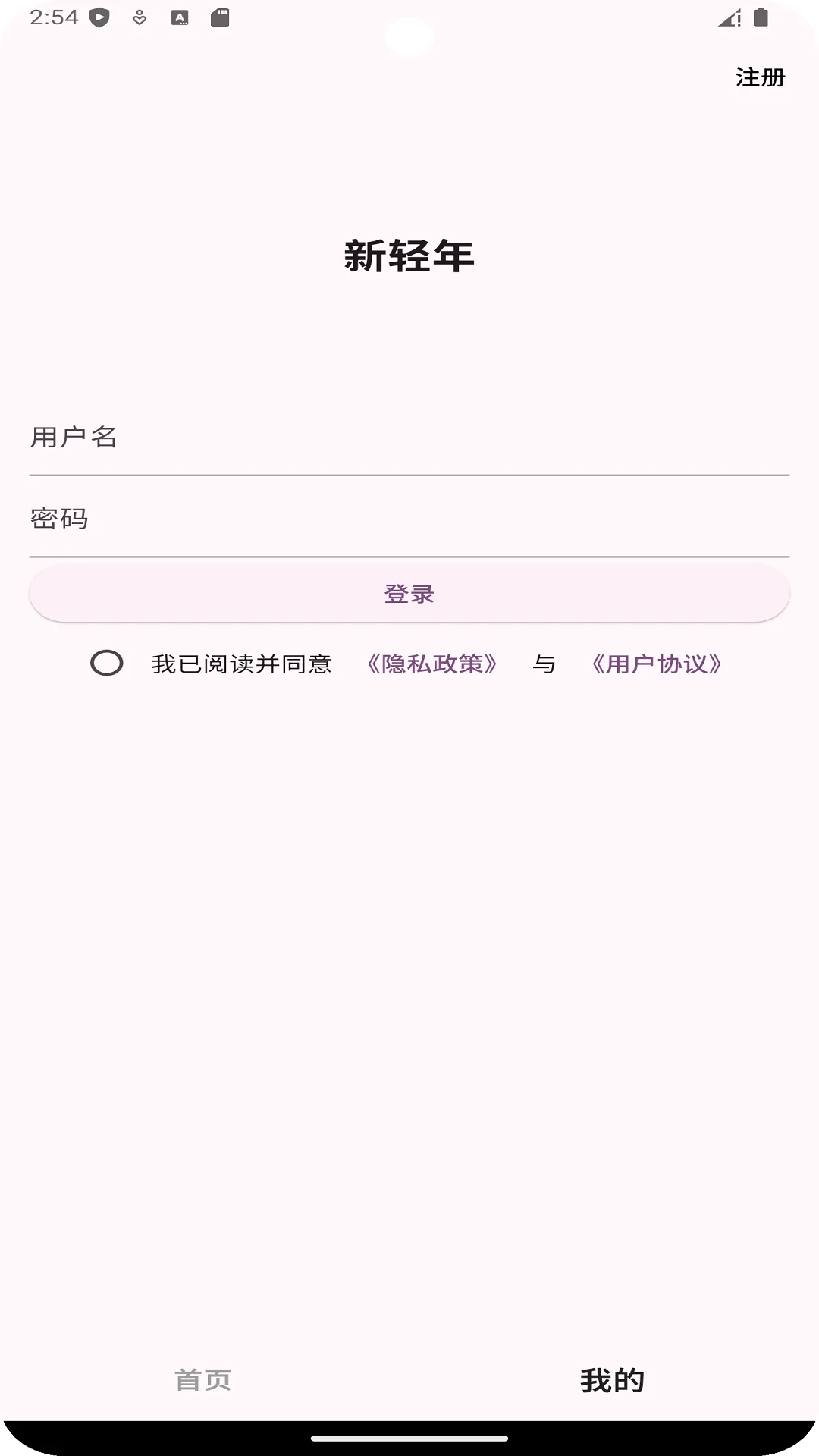Click the 用户名 username field
Image resolution: width=819 pixels, height=1456 pixels.
(409, 438)
